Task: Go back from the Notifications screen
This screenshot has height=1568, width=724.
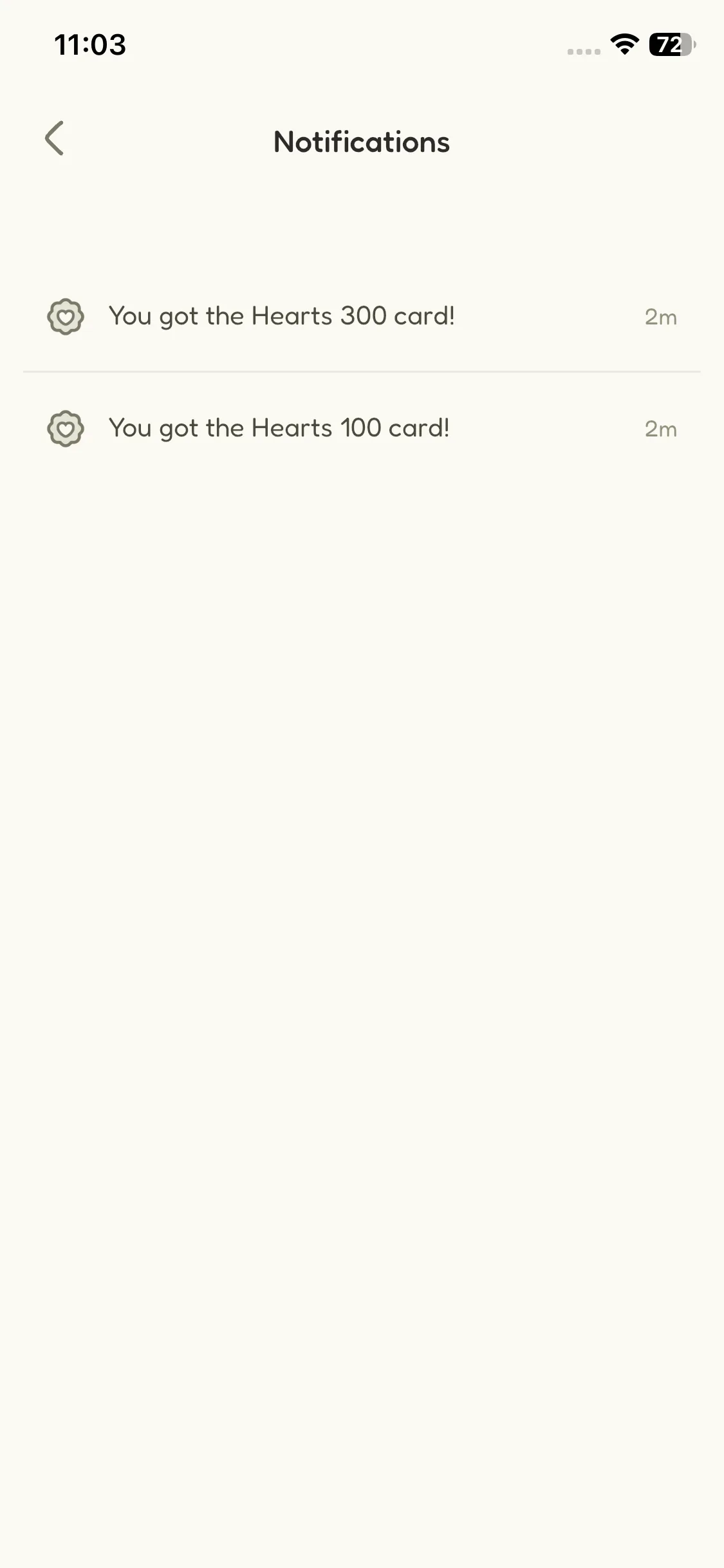Action: (x=55, y=138)
